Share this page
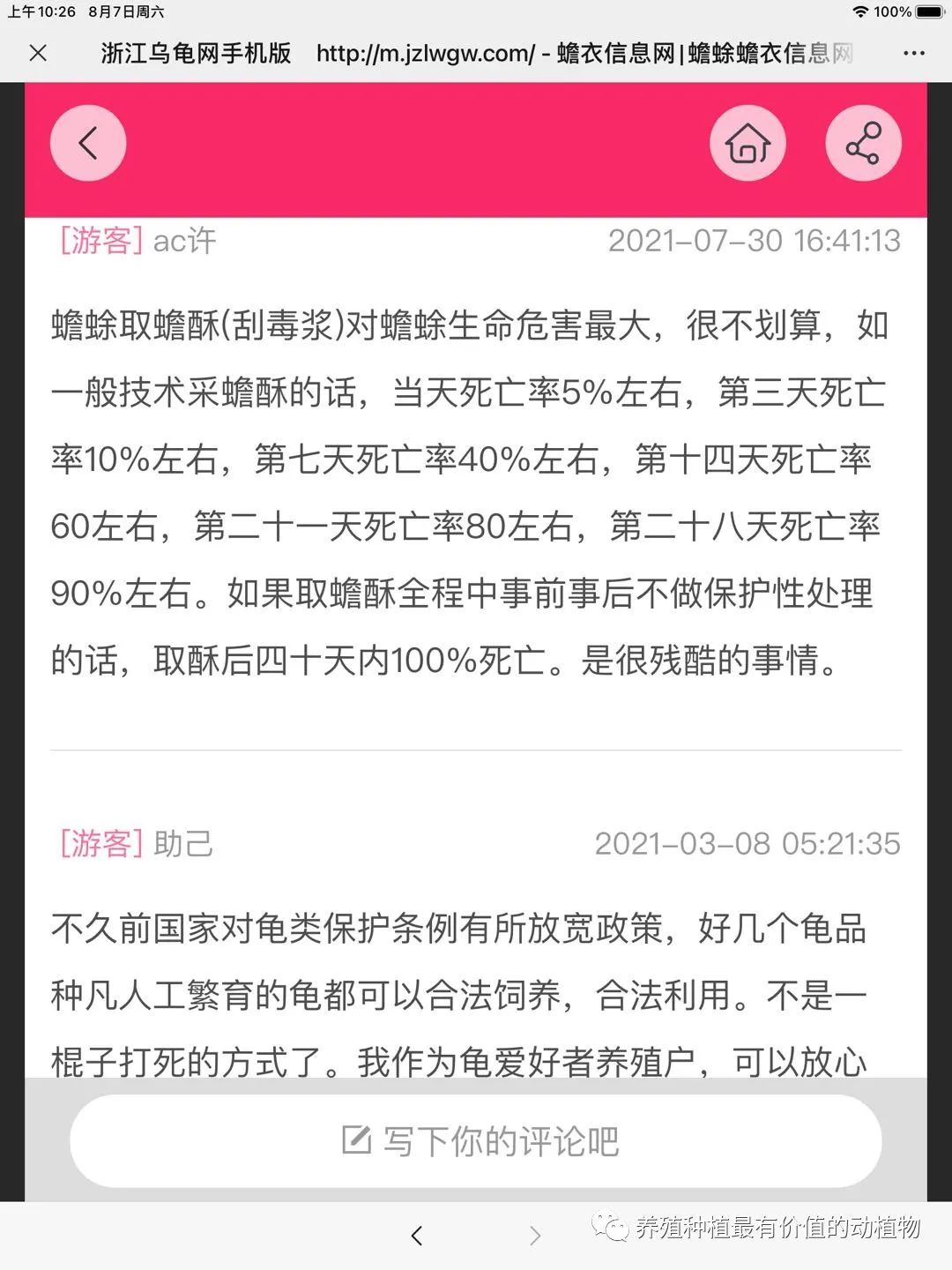The width and height of the screenshot is (952, 1270). (863, 143)
